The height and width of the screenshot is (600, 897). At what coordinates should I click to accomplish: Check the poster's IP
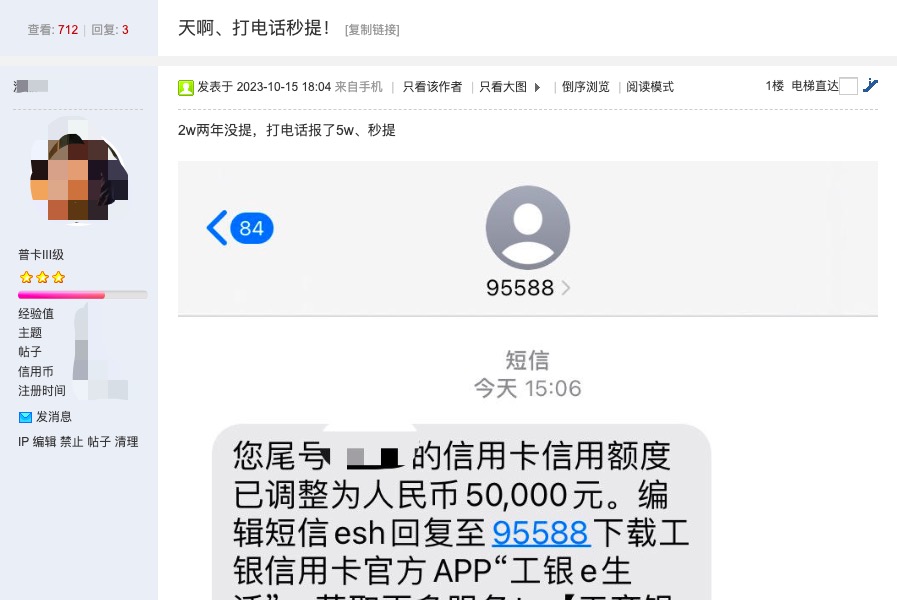[23, 442]
